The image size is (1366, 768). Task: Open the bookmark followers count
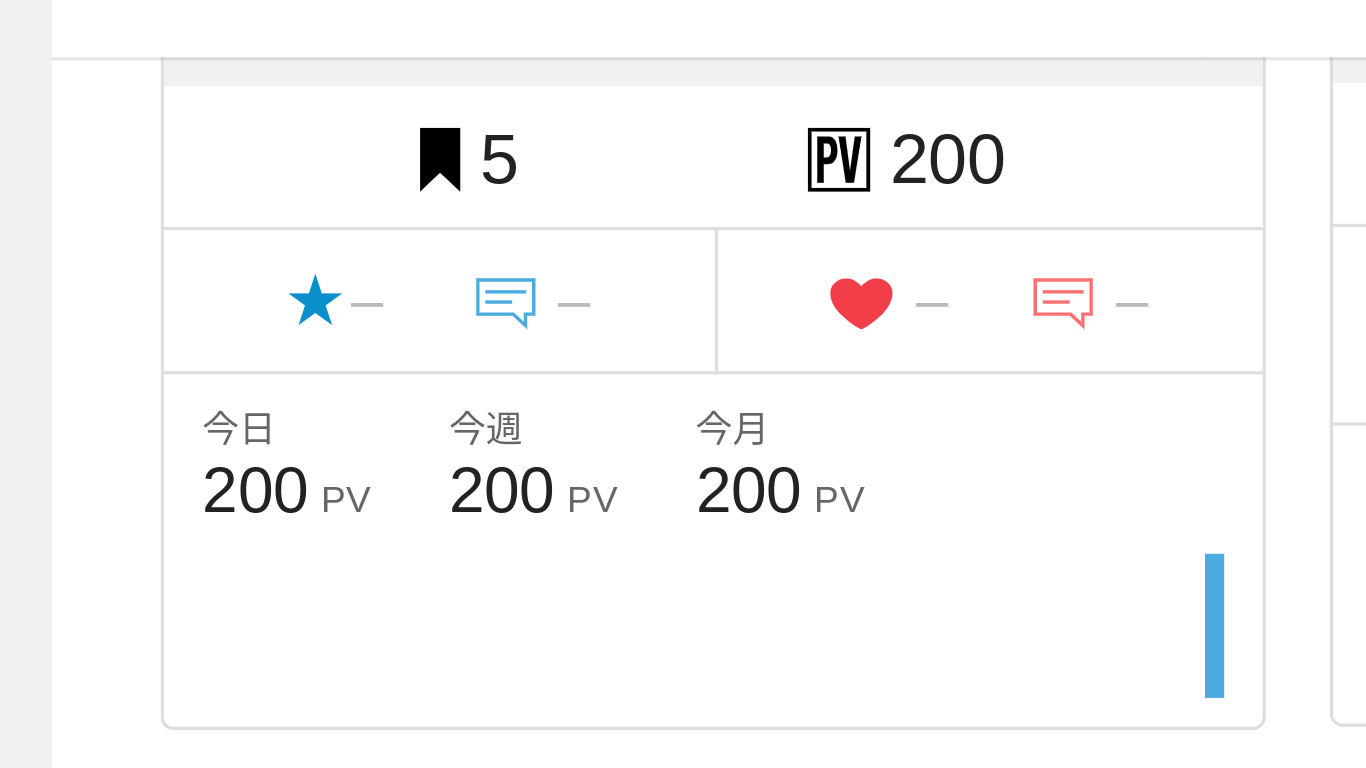point(468,160)
